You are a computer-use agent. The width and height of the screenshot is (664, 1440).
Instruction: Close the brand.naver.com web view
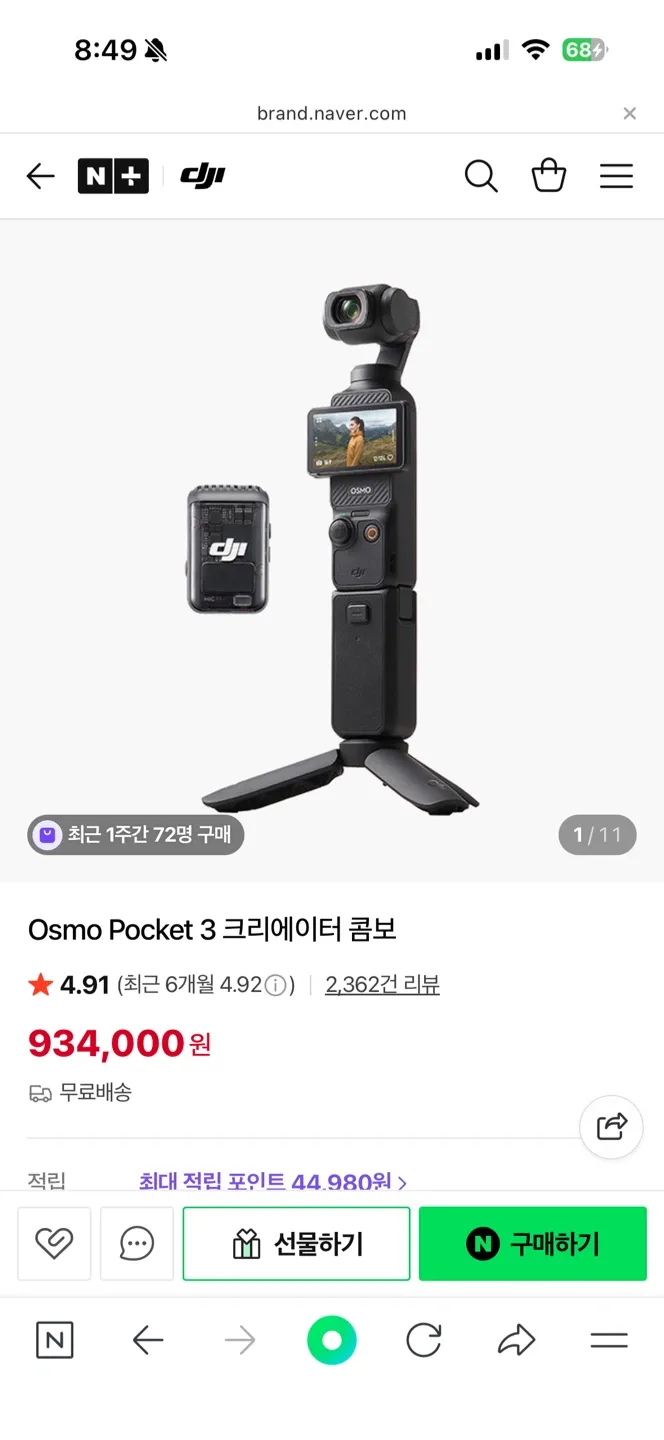pyautogui.click(x=629, y=114)
